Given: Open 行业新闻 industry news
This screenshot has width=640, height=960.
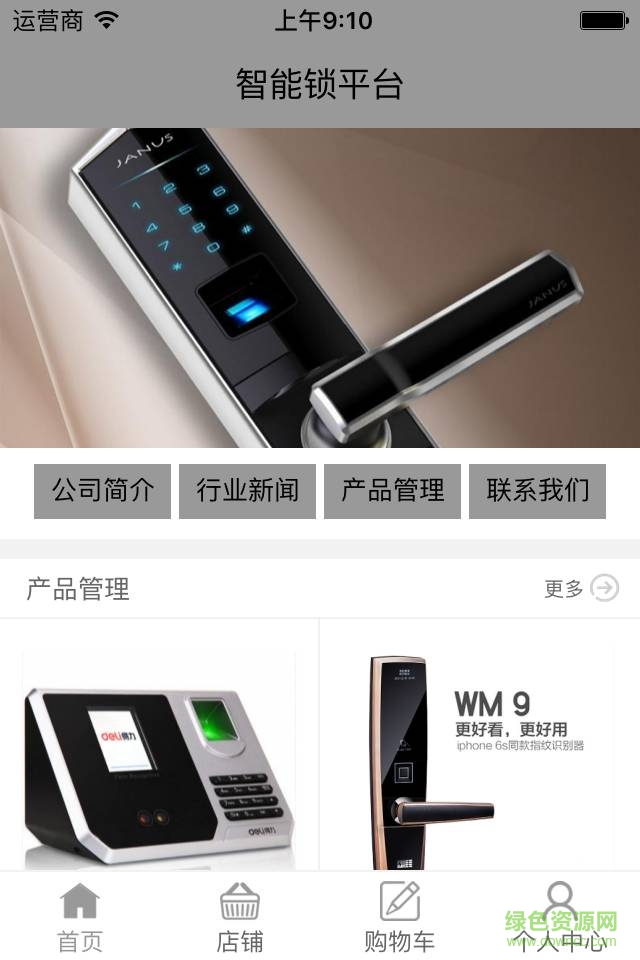Looking at the screenshot, I should 247,491.
